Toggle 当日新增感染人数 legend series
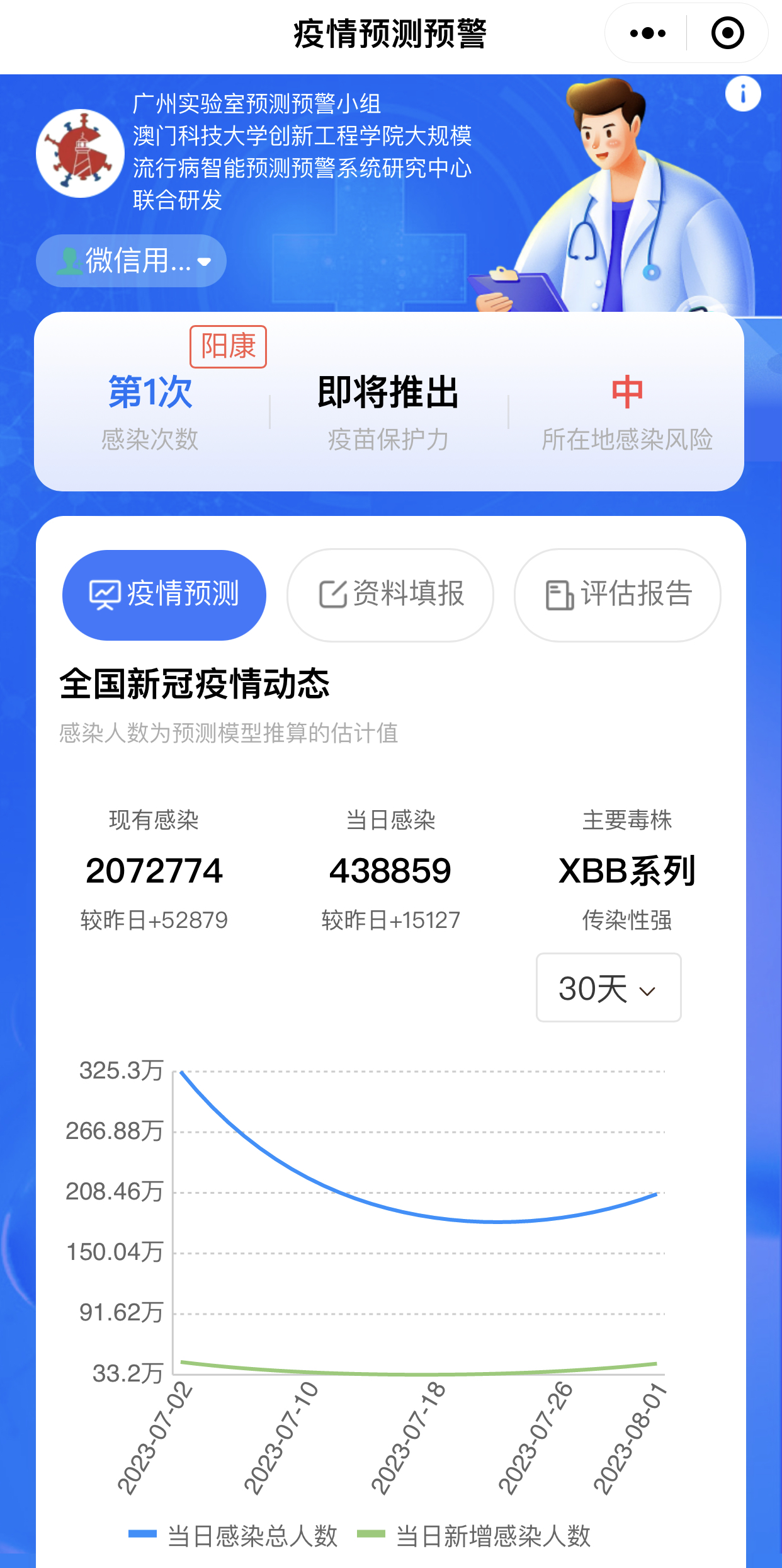The image size is (782, 1568). [475, 1536]
